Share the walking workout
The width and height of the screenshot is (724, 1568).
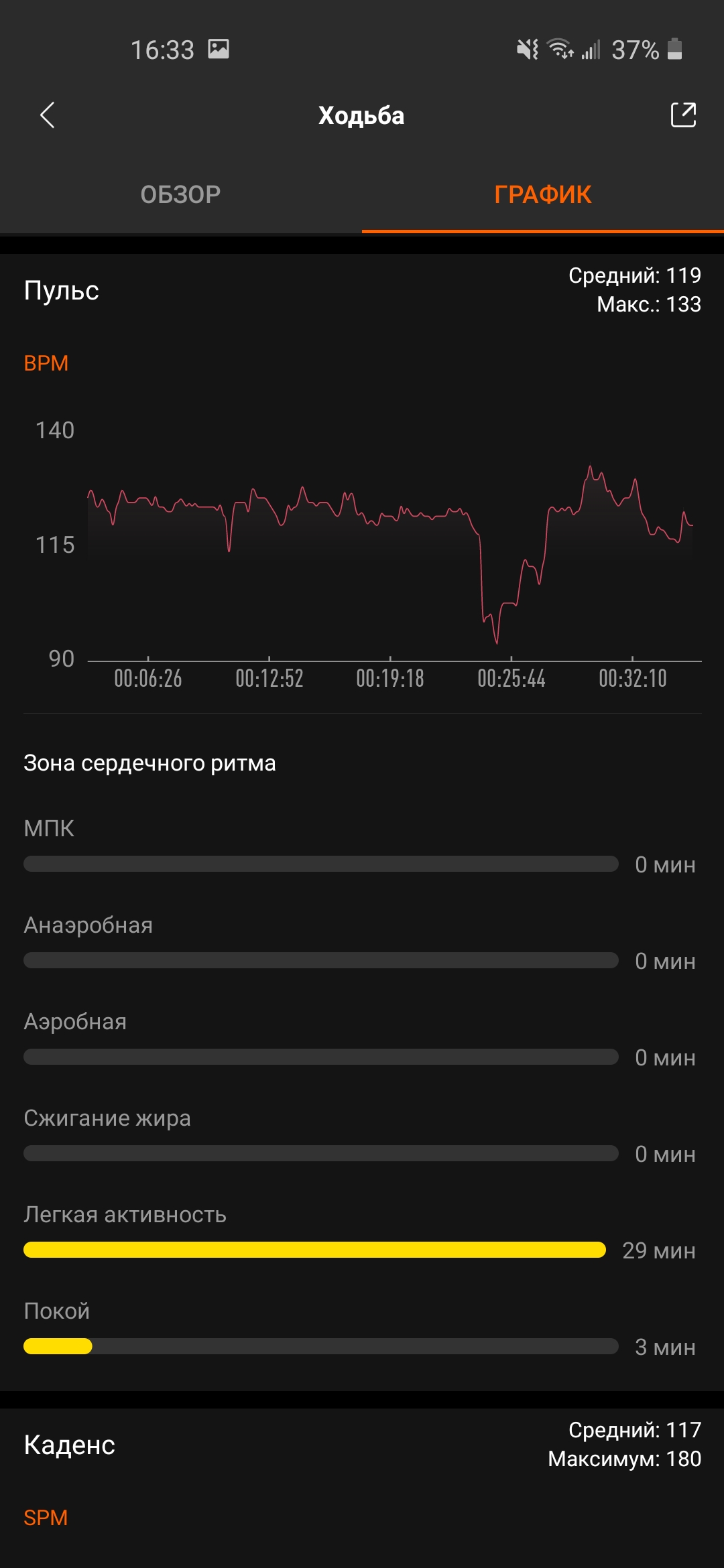coord(683,115)
